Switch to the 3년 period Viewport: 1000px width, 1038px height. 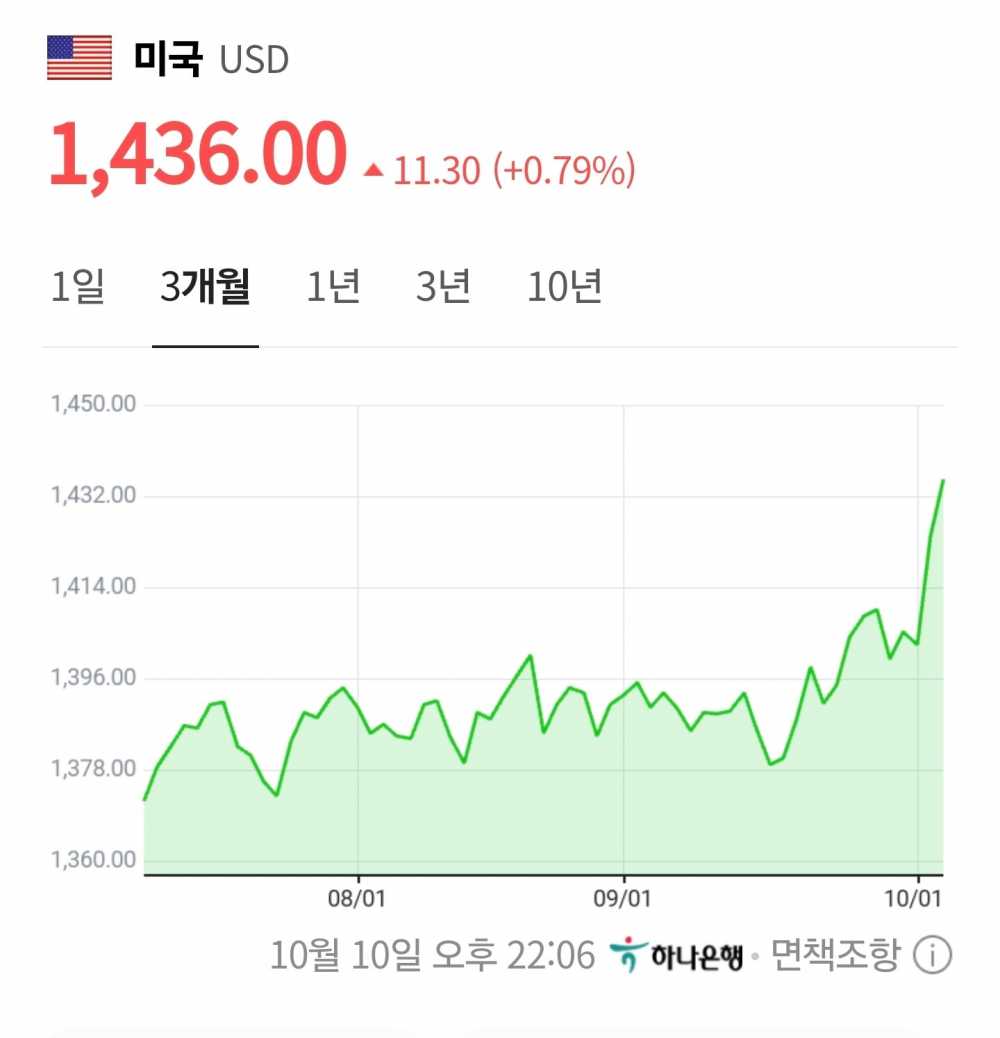[x=442, y=289]
